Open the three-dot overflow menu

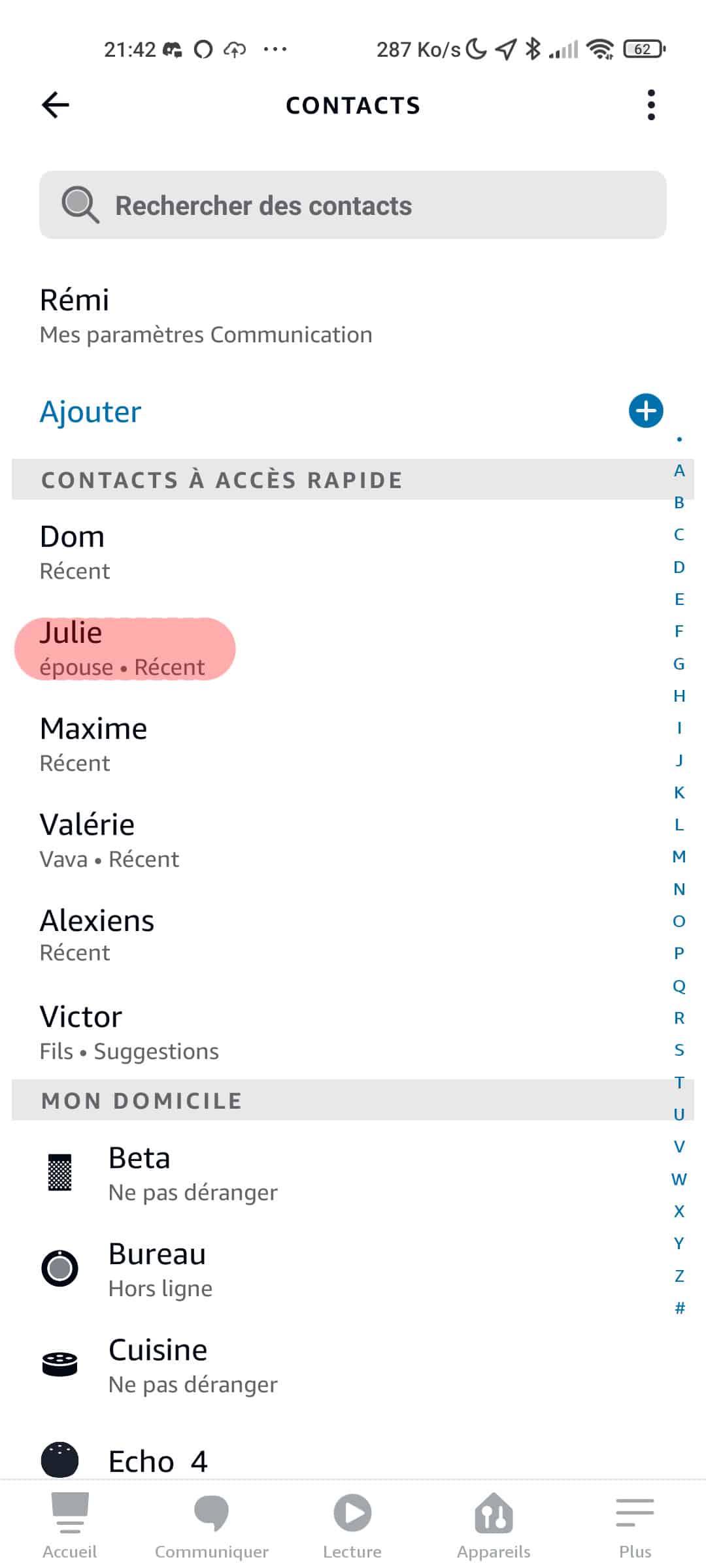(650, 105)
